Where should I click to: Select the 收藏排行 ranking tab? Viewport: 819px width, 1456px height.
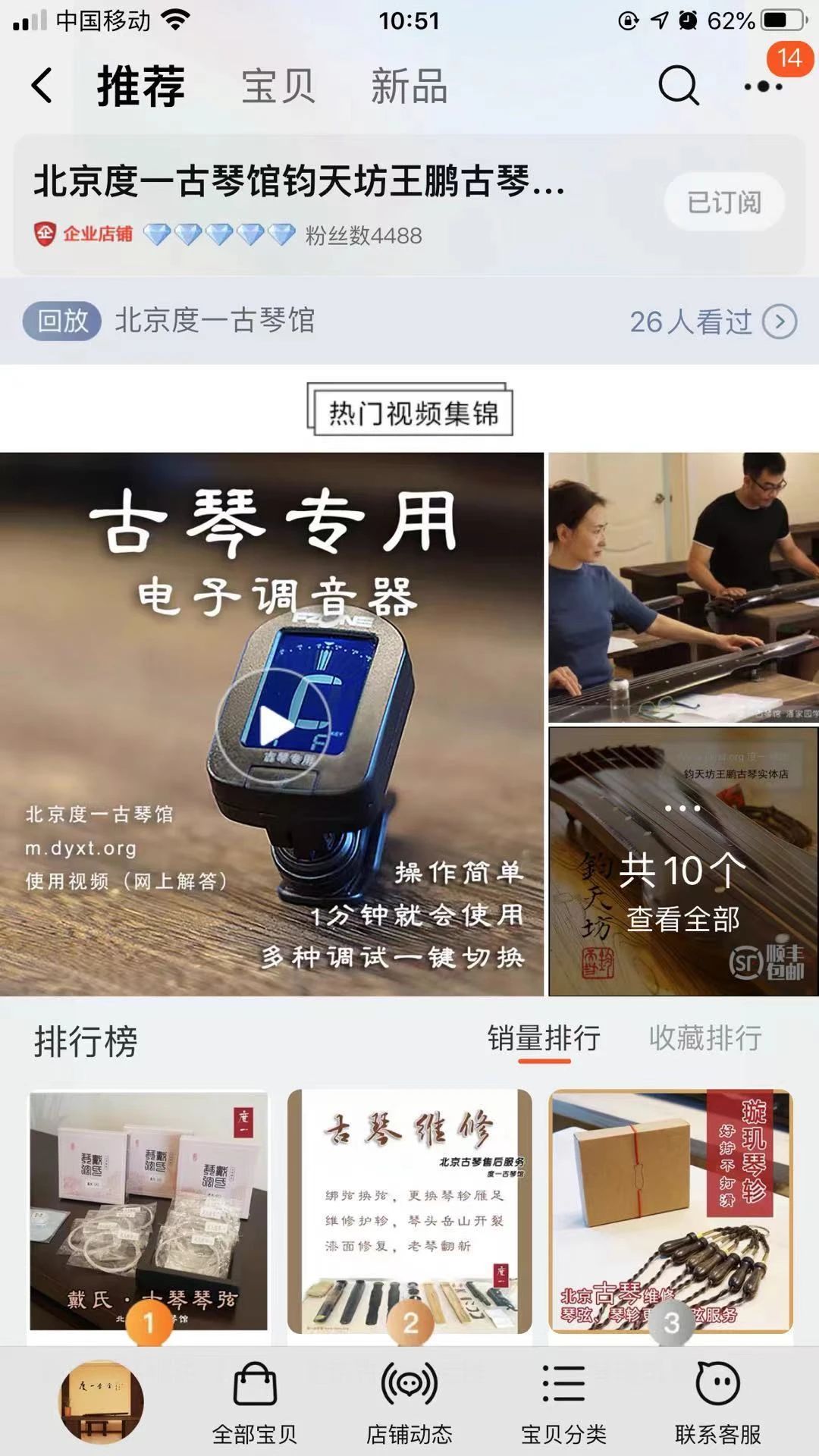tap(705, 1038)
